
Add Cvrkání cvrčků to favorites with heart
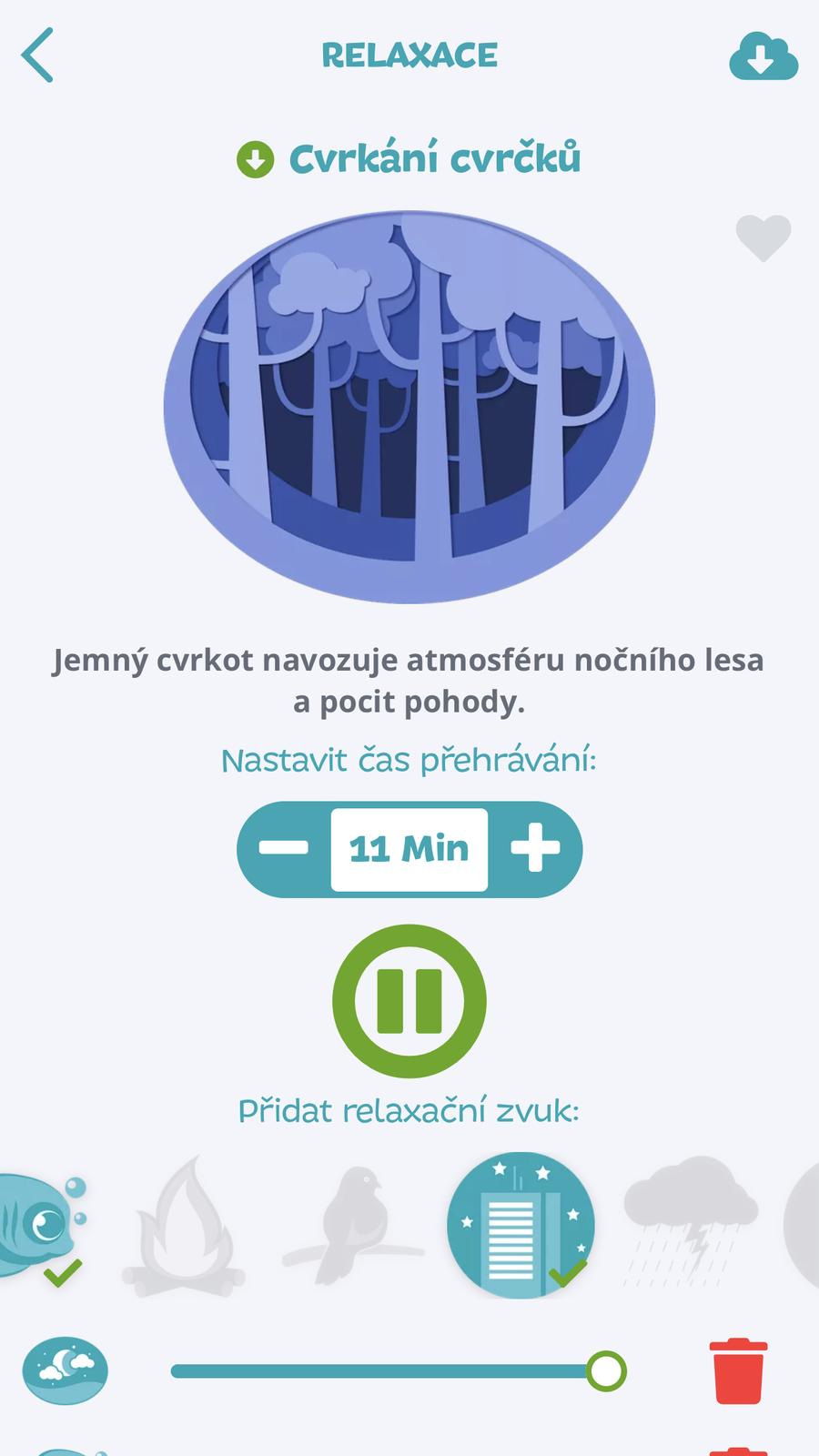763,238
